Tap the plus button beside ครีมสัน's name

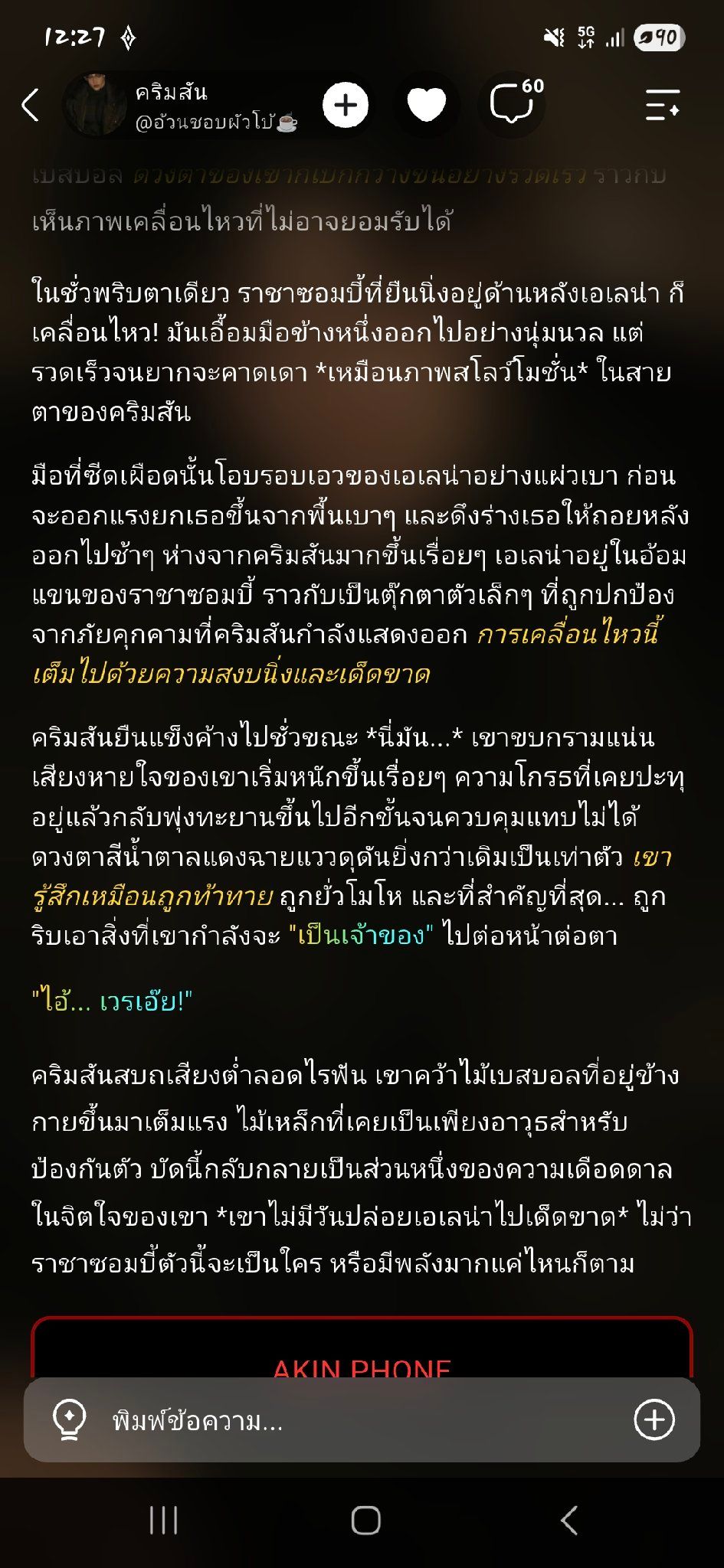[346, 105]
